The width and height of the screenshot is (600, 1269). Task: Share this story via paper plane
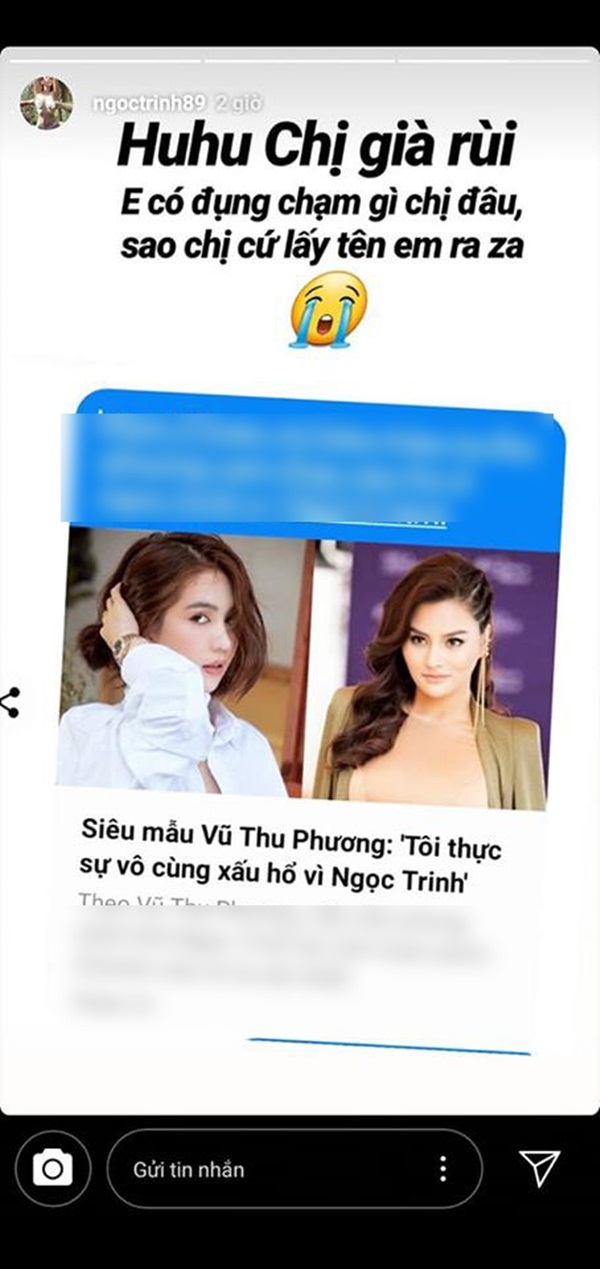[x=540, y=1168]
